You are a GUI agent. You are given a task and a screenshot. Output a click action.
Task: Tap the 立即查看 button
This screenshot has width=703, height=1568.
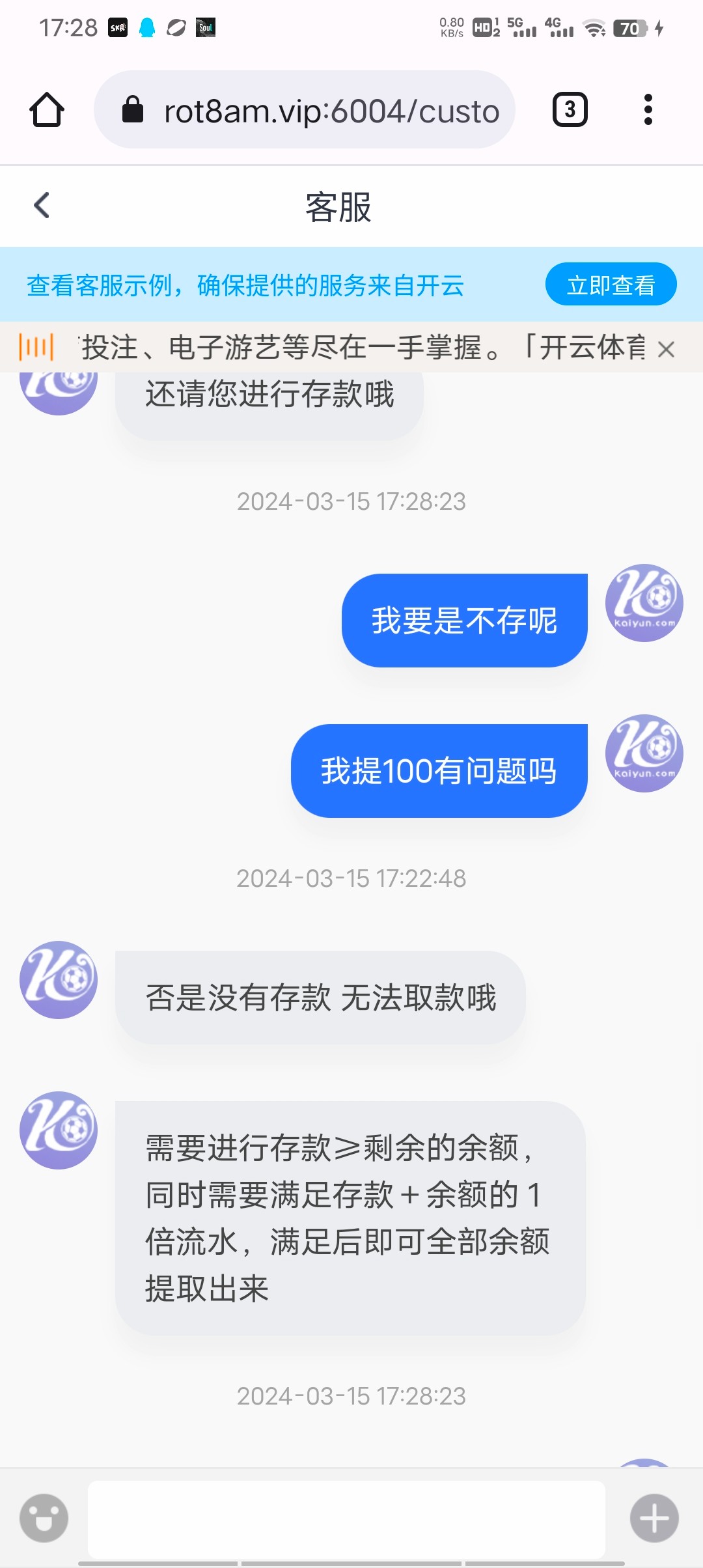tap(611, 284)
